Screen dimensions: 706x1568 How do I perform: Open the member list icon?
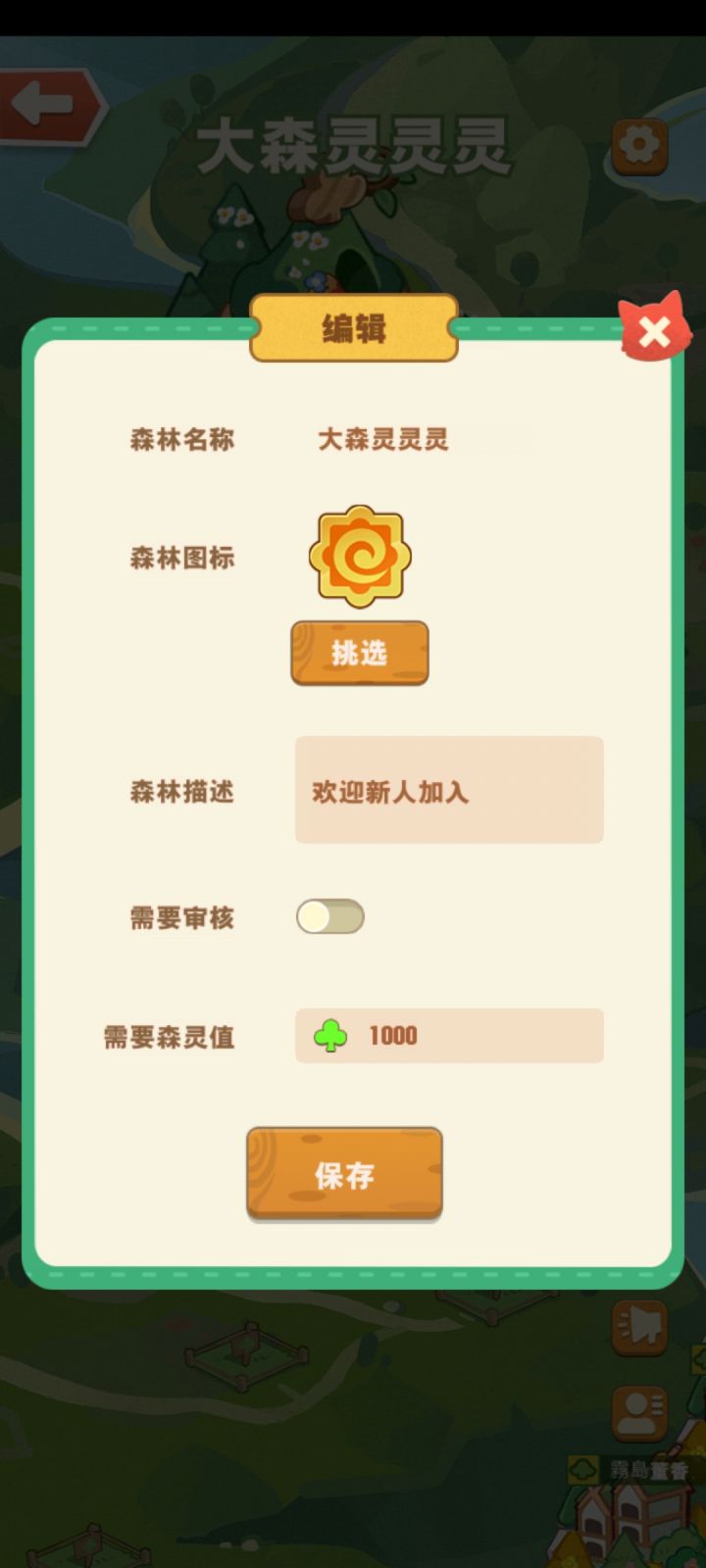coord(638,1412)
